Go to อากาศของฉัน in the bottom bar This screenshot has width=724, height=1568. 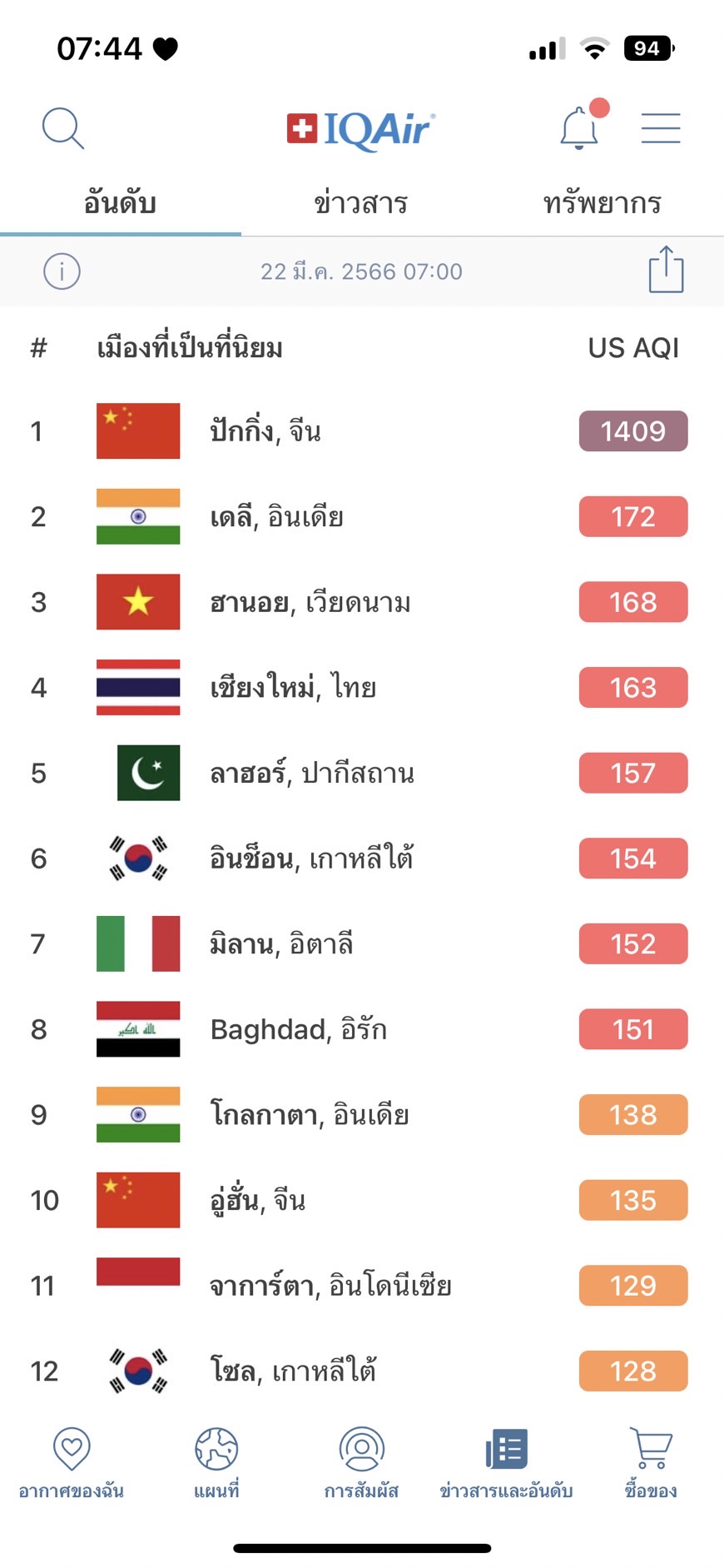[72, 1462]
